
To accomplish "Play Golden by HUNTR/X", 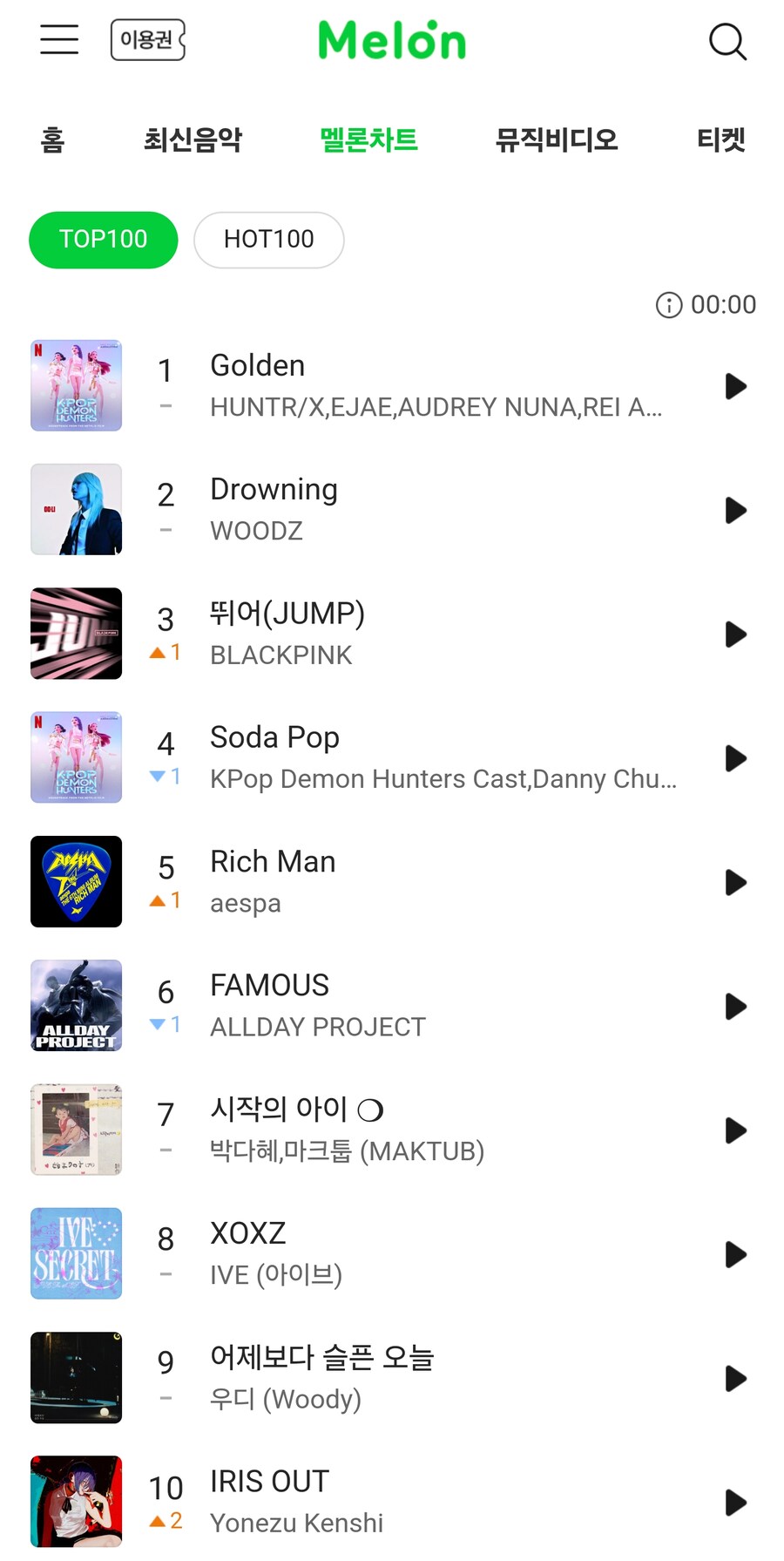I will tap(735, 386).
